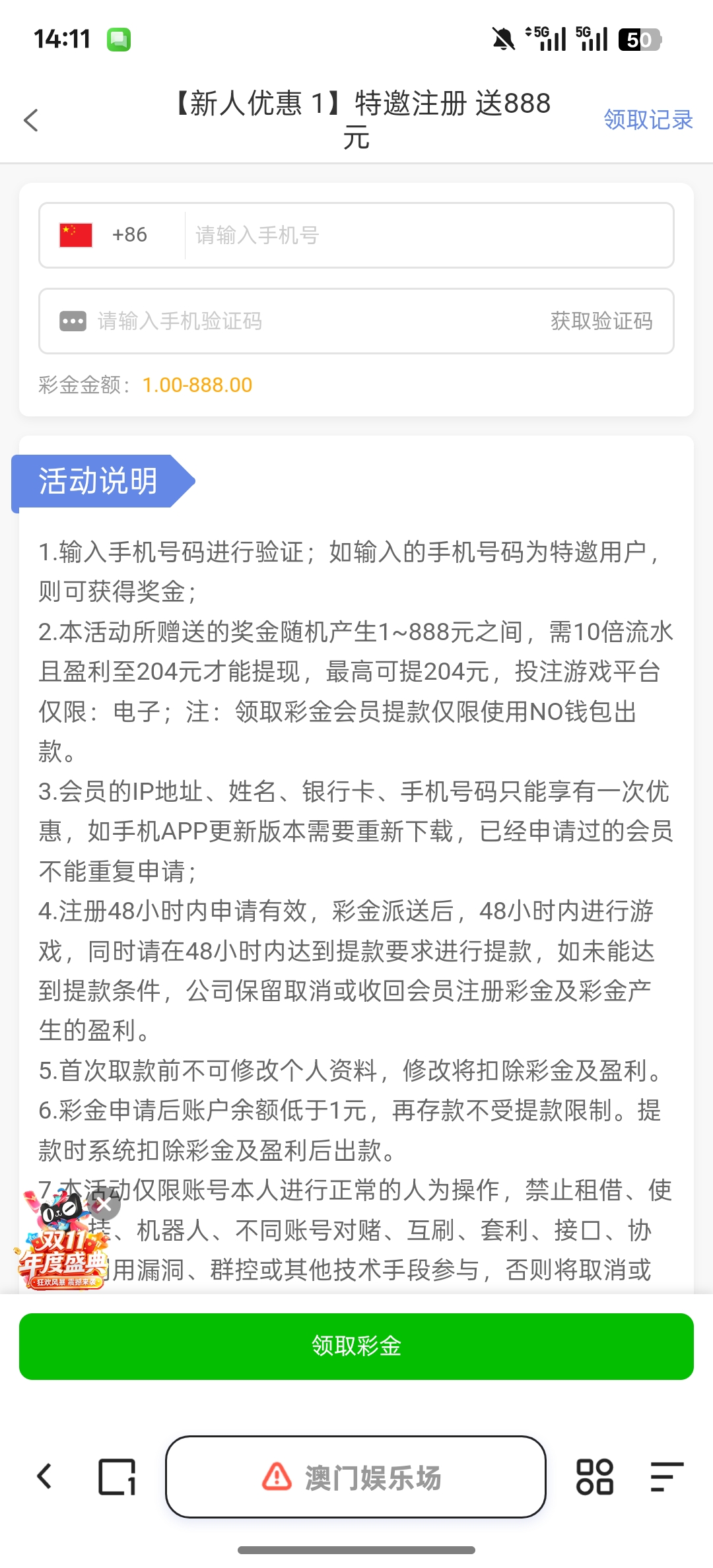Tap the verification code dots icon
This screenshot has height=1568, width=713.
[73, 321]
